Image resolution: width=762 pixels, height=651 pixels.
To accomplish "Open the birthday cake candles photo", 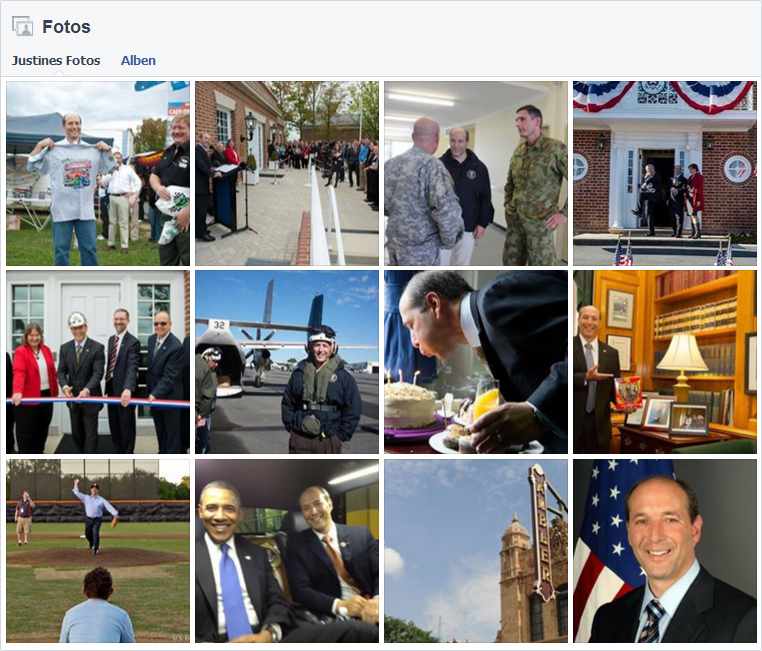I will 475,362.
